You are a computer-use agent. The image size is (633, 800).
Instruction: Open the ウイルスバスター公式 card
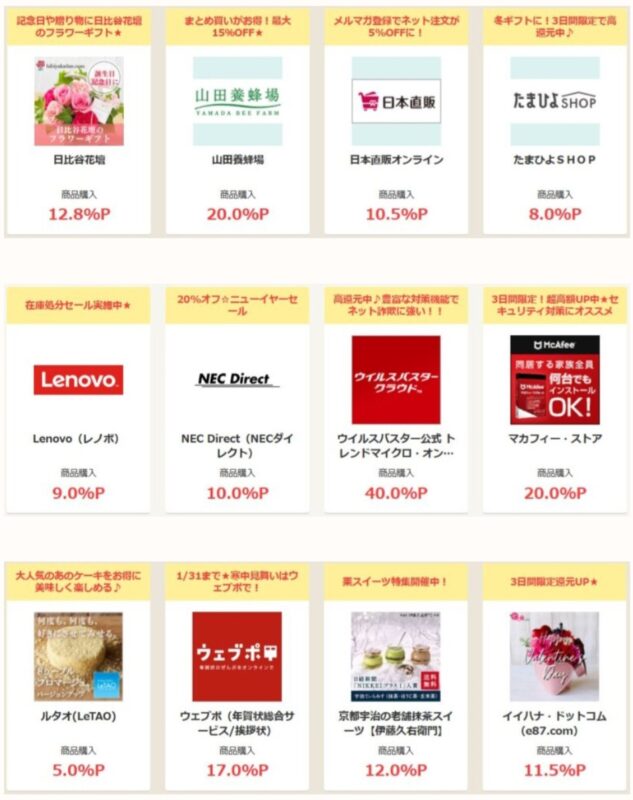click(396, 379)
